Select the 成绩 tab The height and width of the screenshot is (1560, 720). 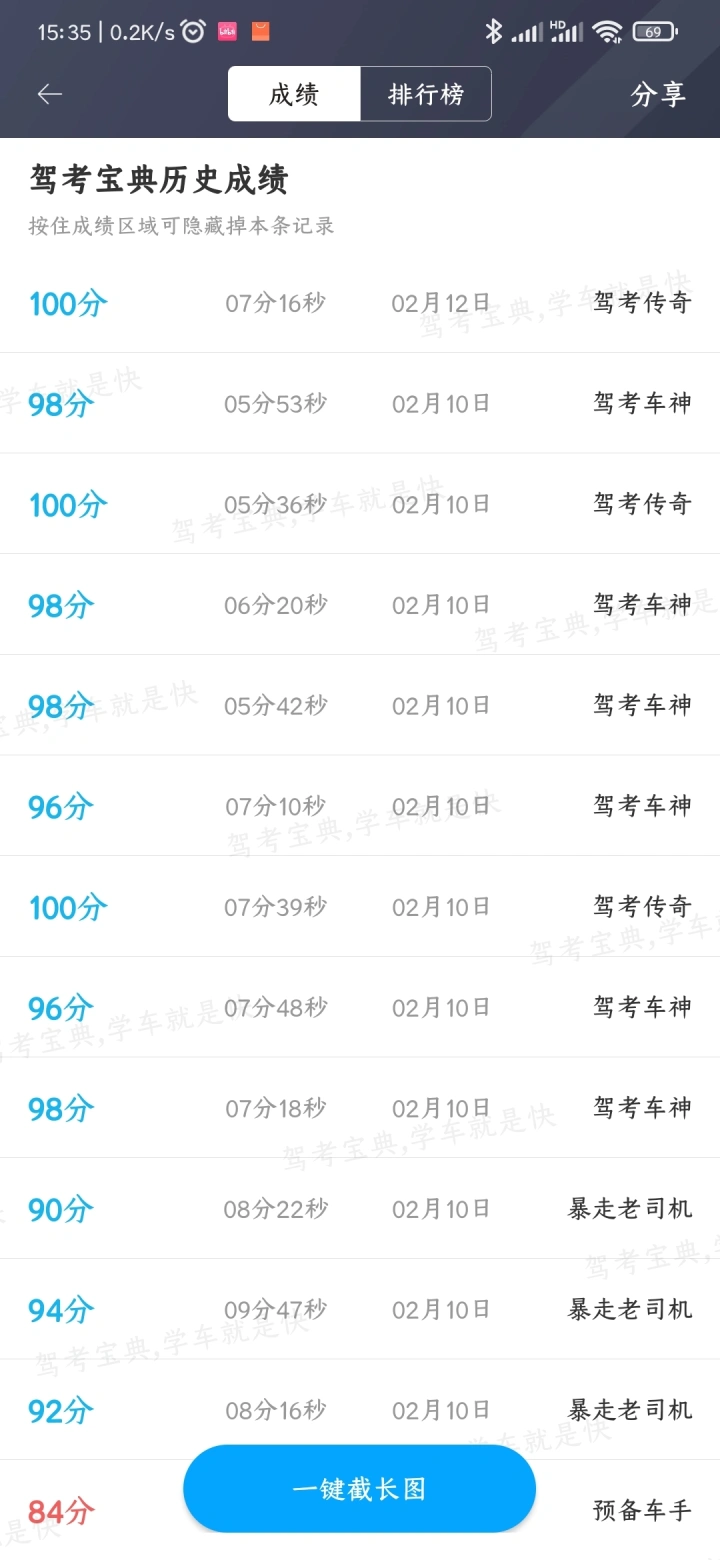294,94
